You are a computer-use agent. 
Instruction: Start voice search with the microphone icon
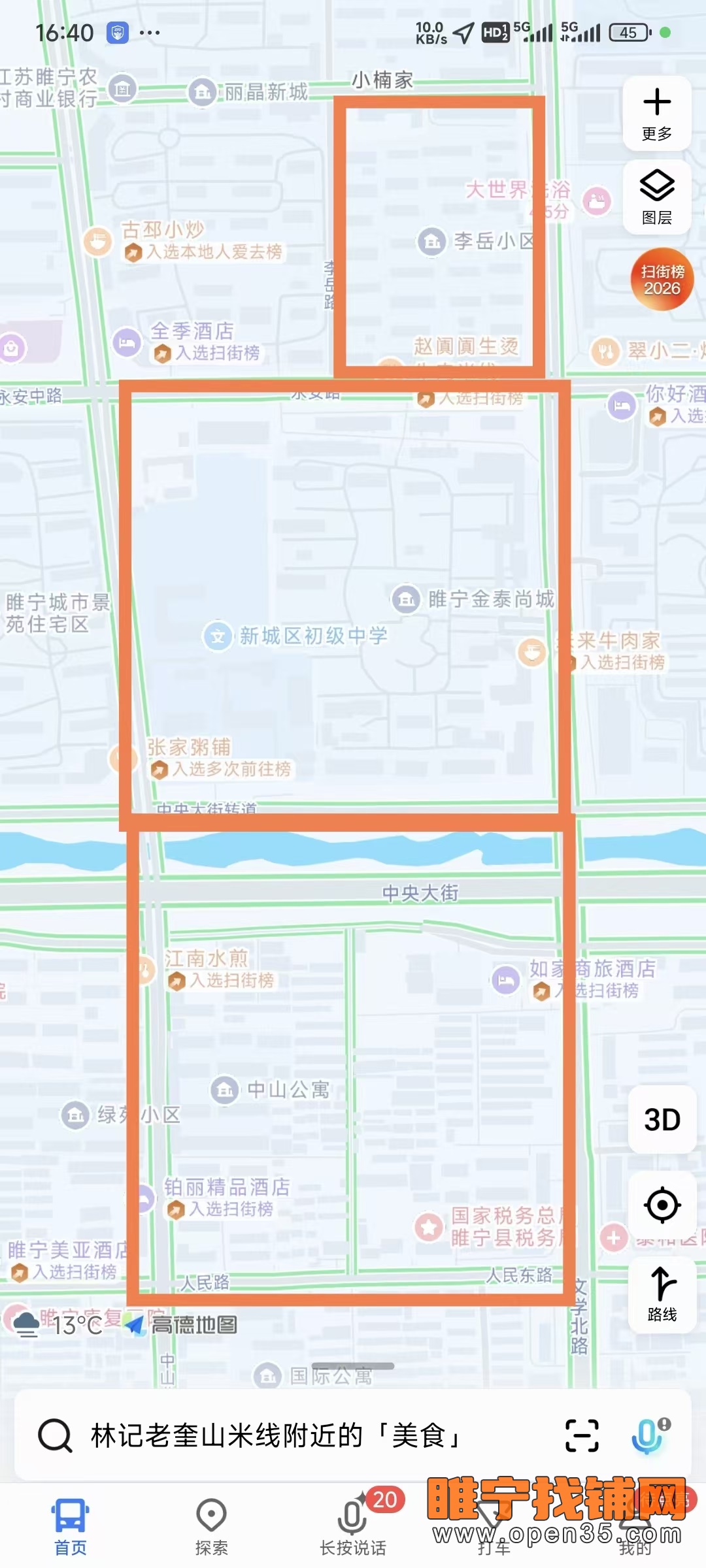pyautogui.click(x=648, y=1435)
